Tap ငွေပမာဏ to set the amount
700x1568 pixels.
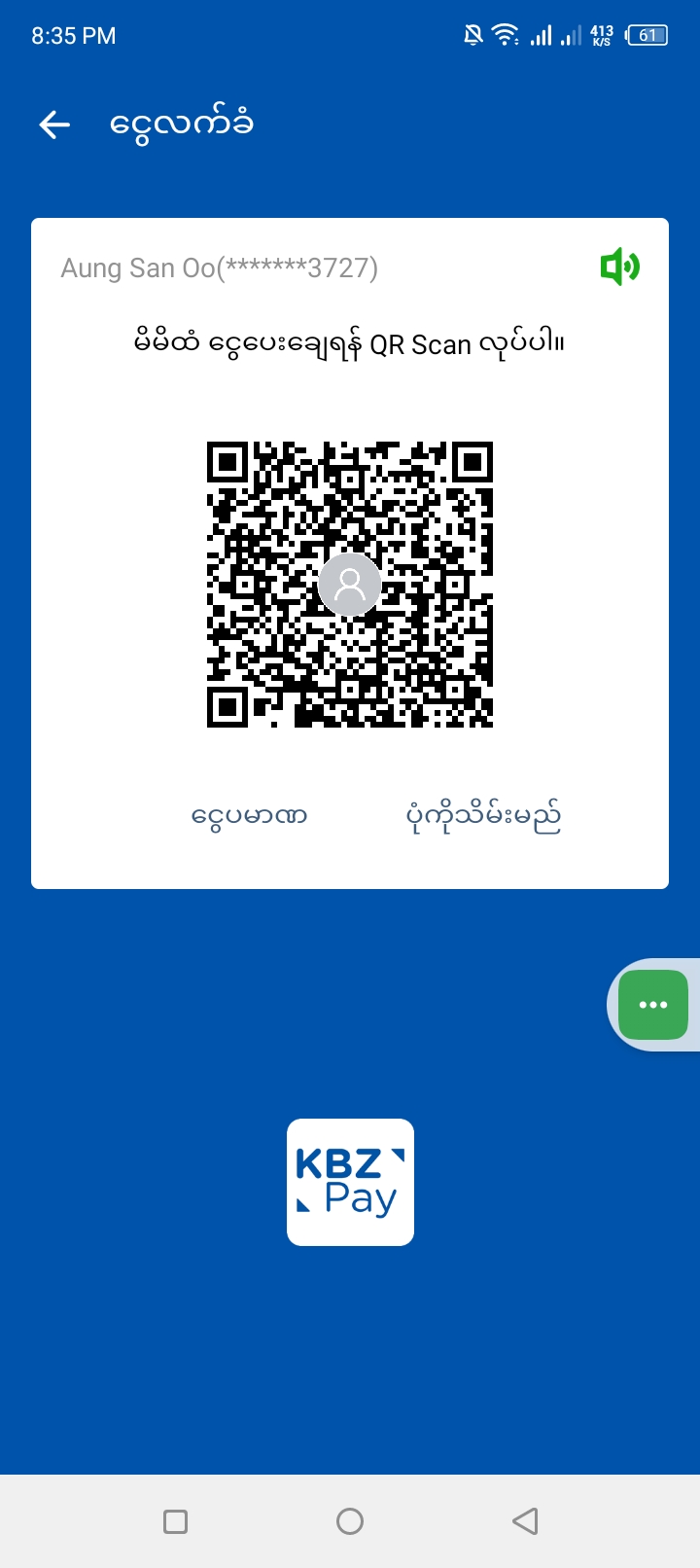(249, 815)
